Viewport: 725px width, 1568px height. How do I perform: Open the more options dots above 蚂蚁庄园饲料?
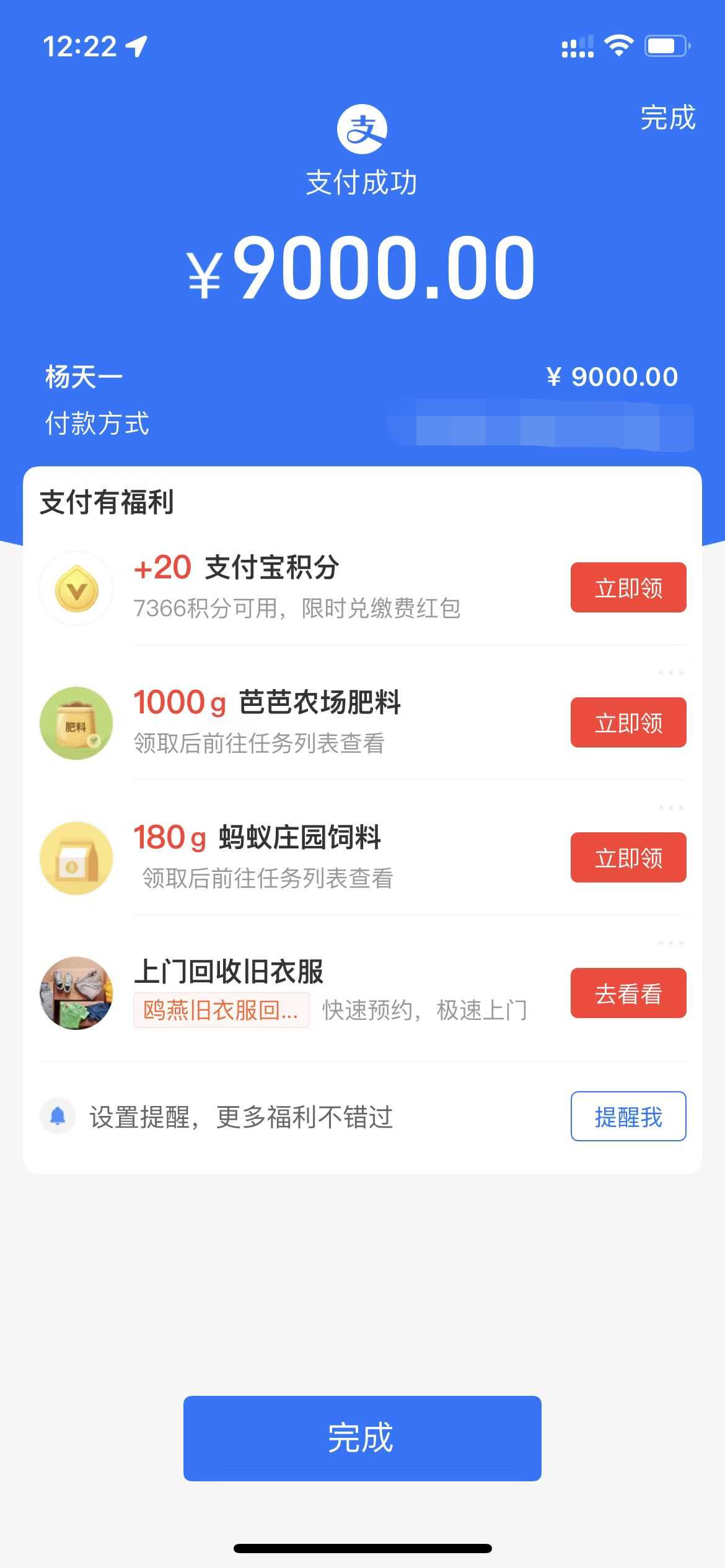[670, 808]
